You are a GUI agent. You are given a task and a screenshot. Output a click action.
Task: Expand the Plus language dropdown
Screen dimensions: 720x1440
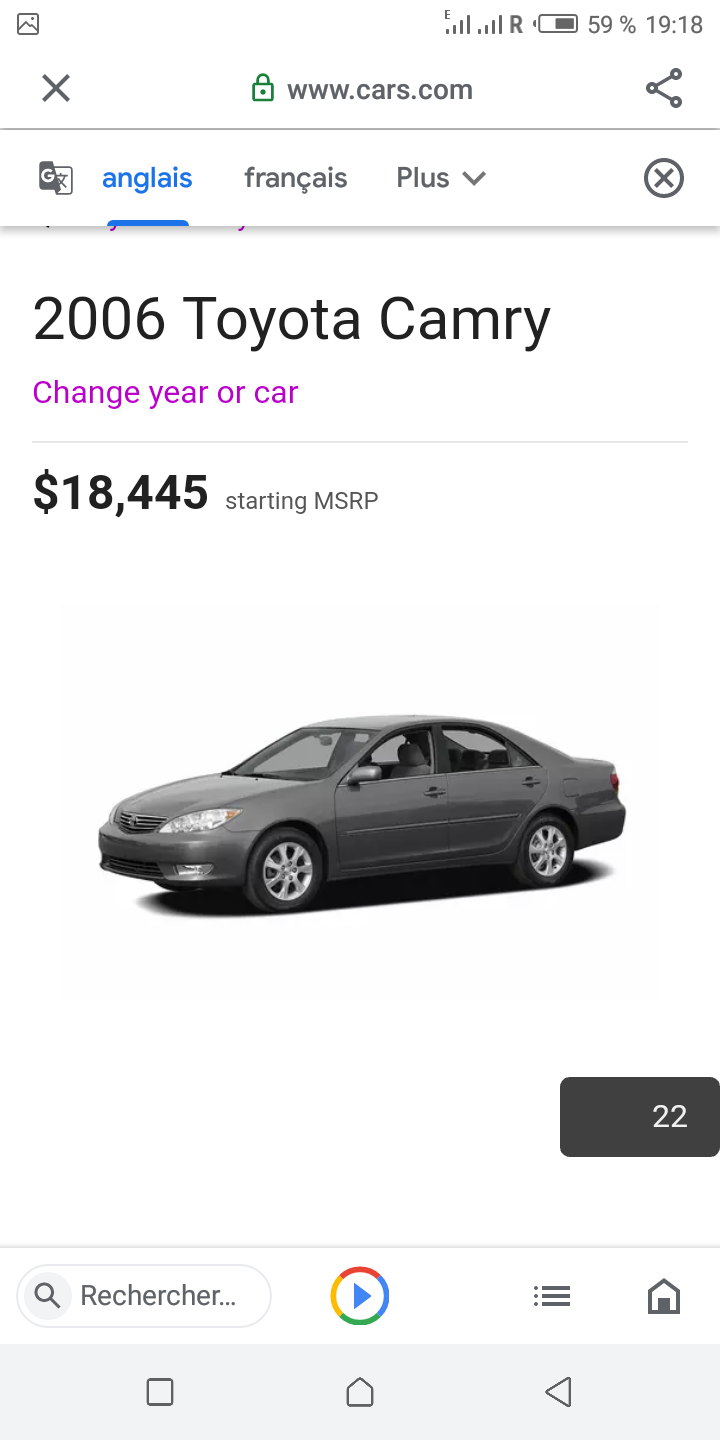[441, 178]
